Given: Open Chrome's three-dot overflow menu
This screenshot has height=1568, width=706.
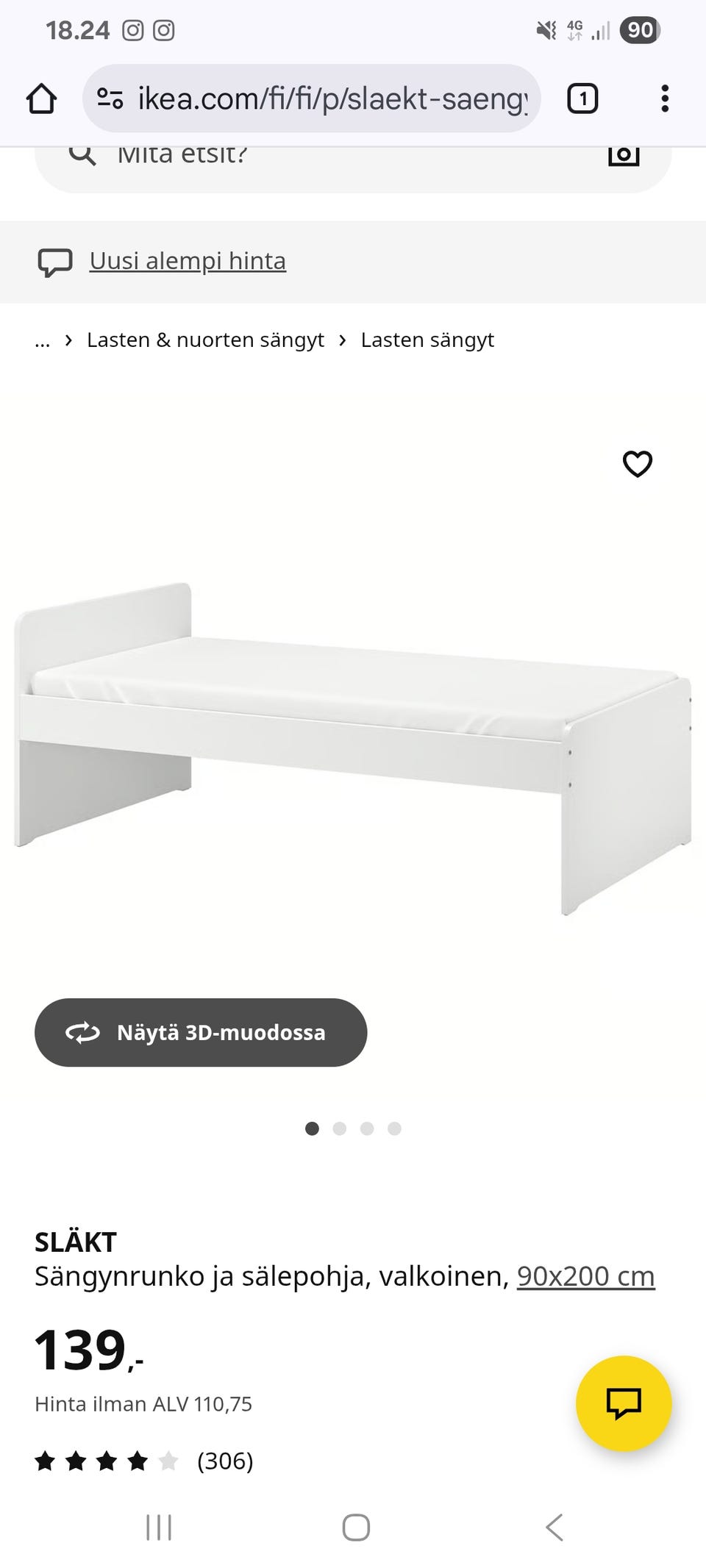Looking at the screenshot, I should [665, 98].
